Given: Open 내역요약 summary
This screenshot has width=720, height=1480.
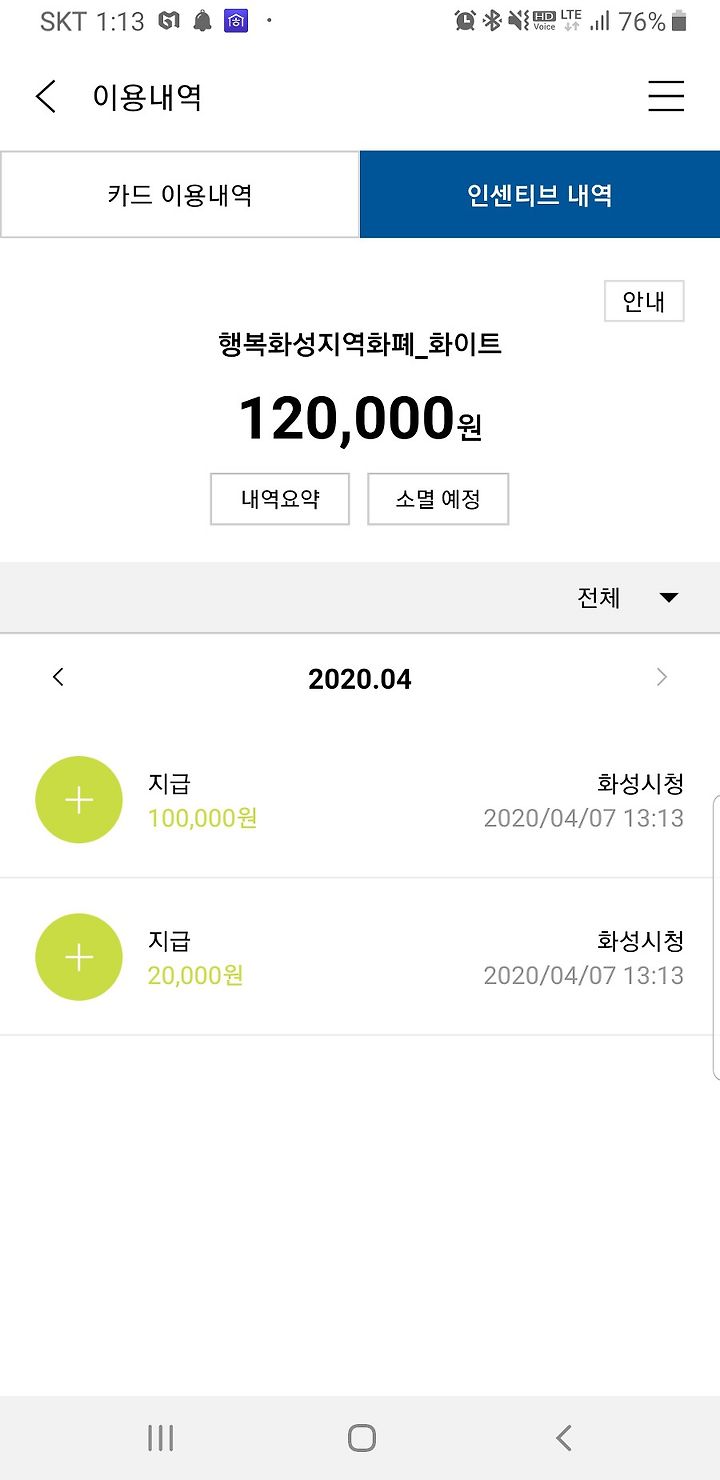Looking at the screenshot, I should (280, 499).
